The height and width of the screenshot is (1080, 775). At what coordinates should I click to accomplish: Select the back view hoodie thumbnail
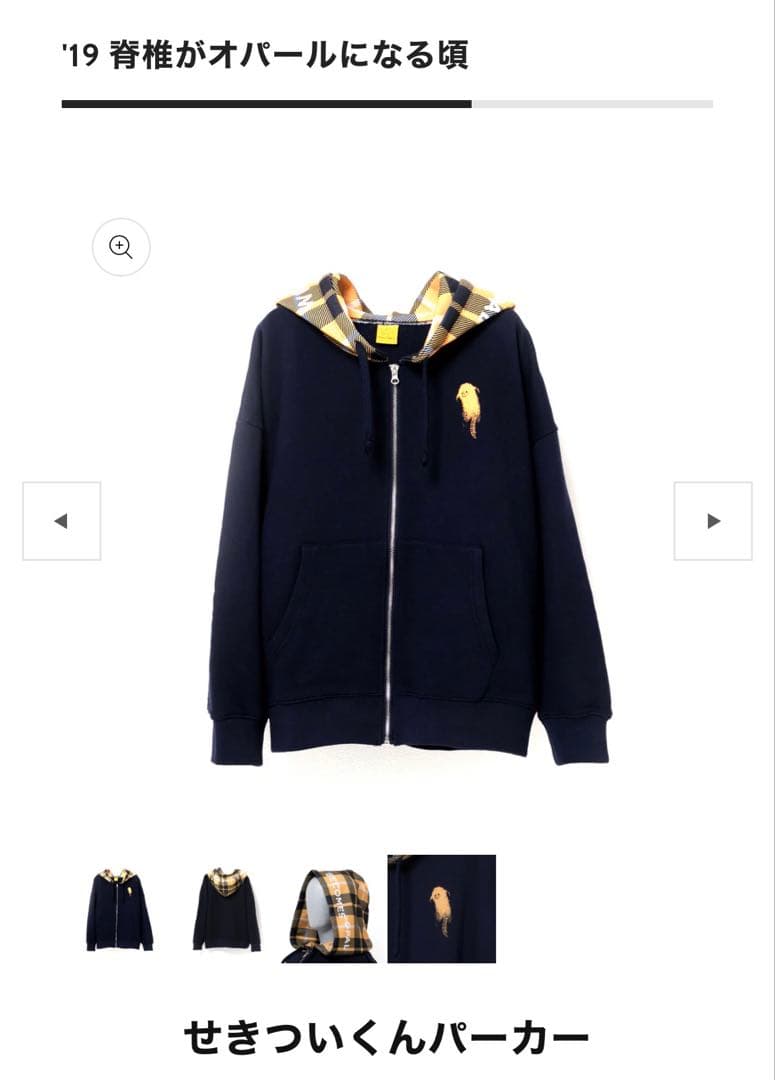227,909
